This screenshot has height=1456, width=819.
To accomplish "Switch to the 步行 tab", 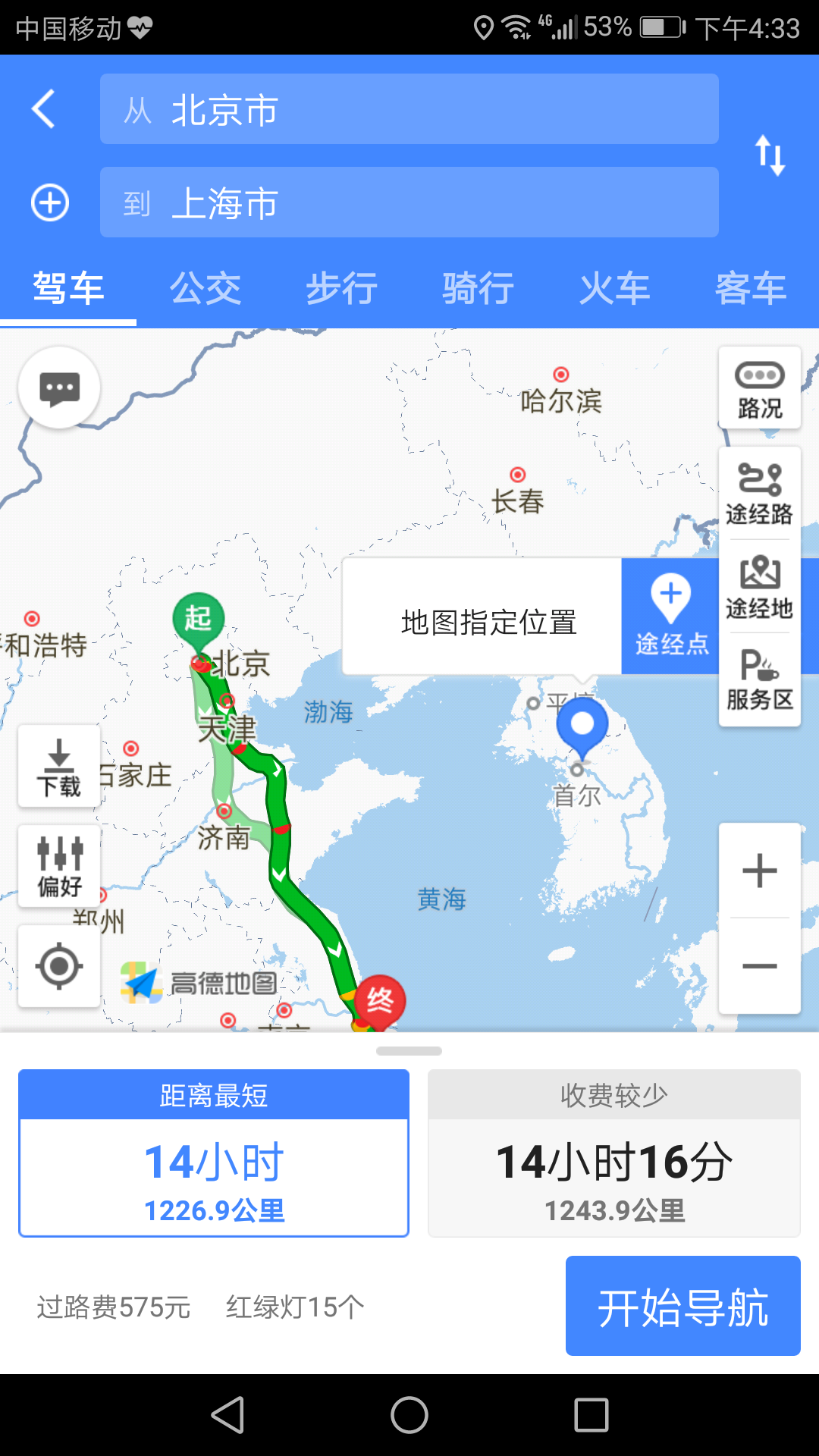I will tap(341, 289).
